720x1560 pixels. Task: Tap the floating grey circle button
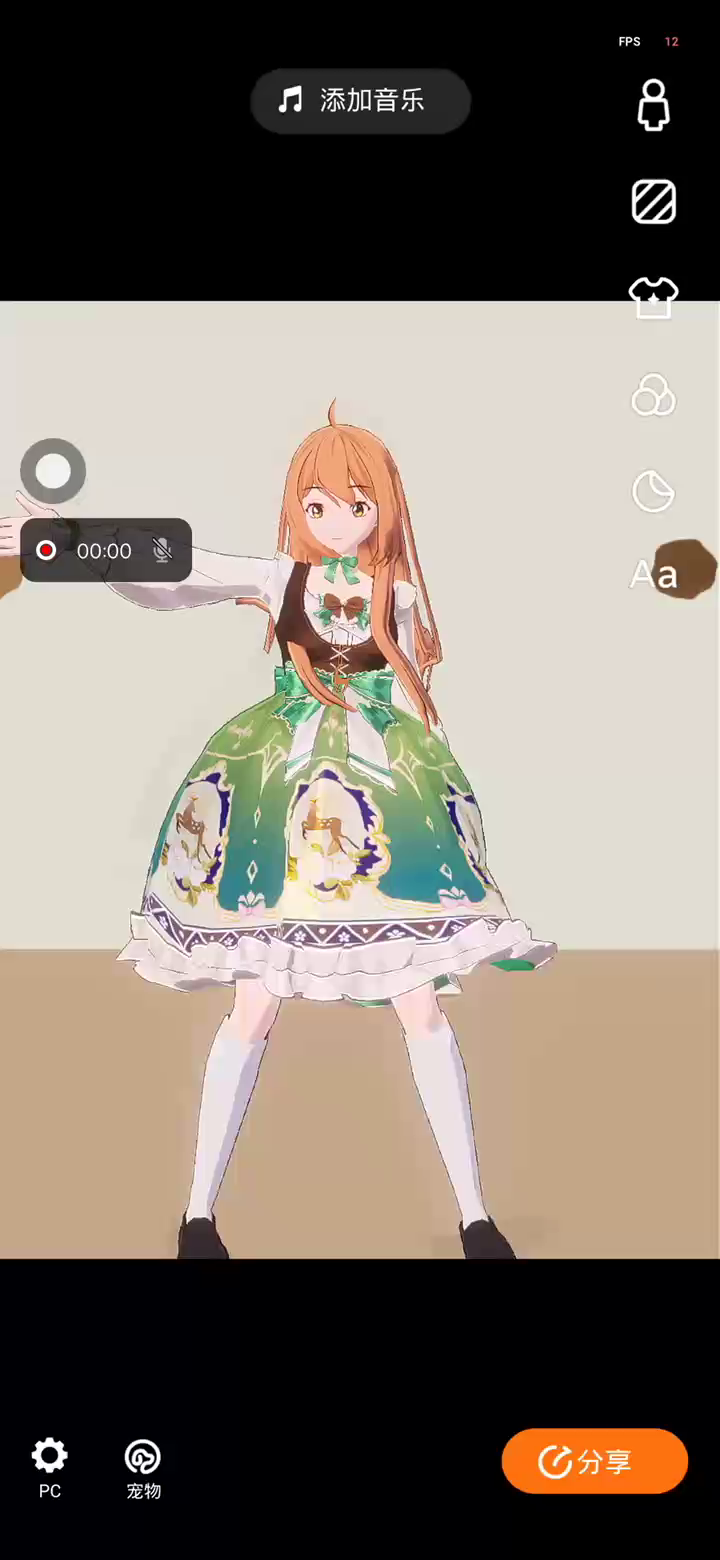53,471
